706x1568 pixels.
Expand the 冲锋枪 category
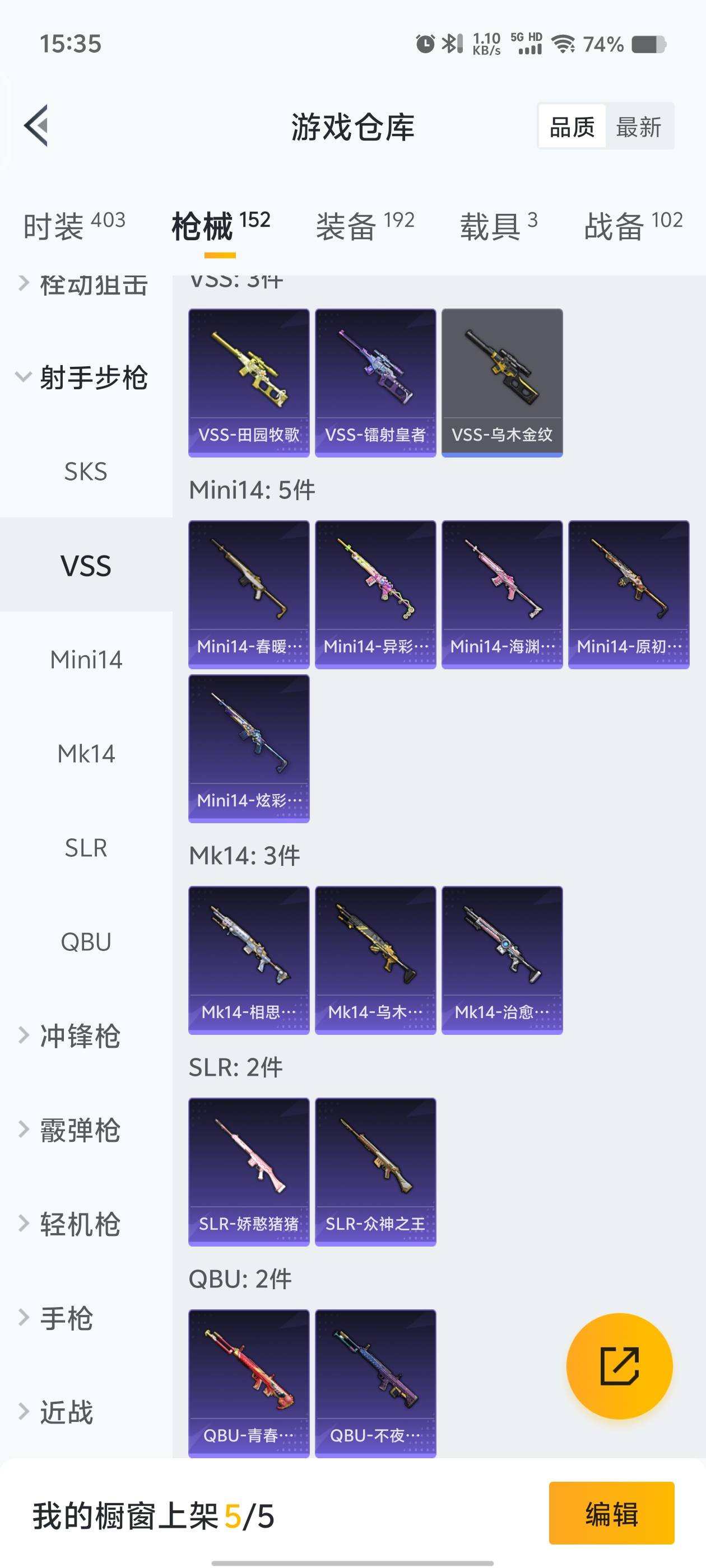(x=79, y=1036)
